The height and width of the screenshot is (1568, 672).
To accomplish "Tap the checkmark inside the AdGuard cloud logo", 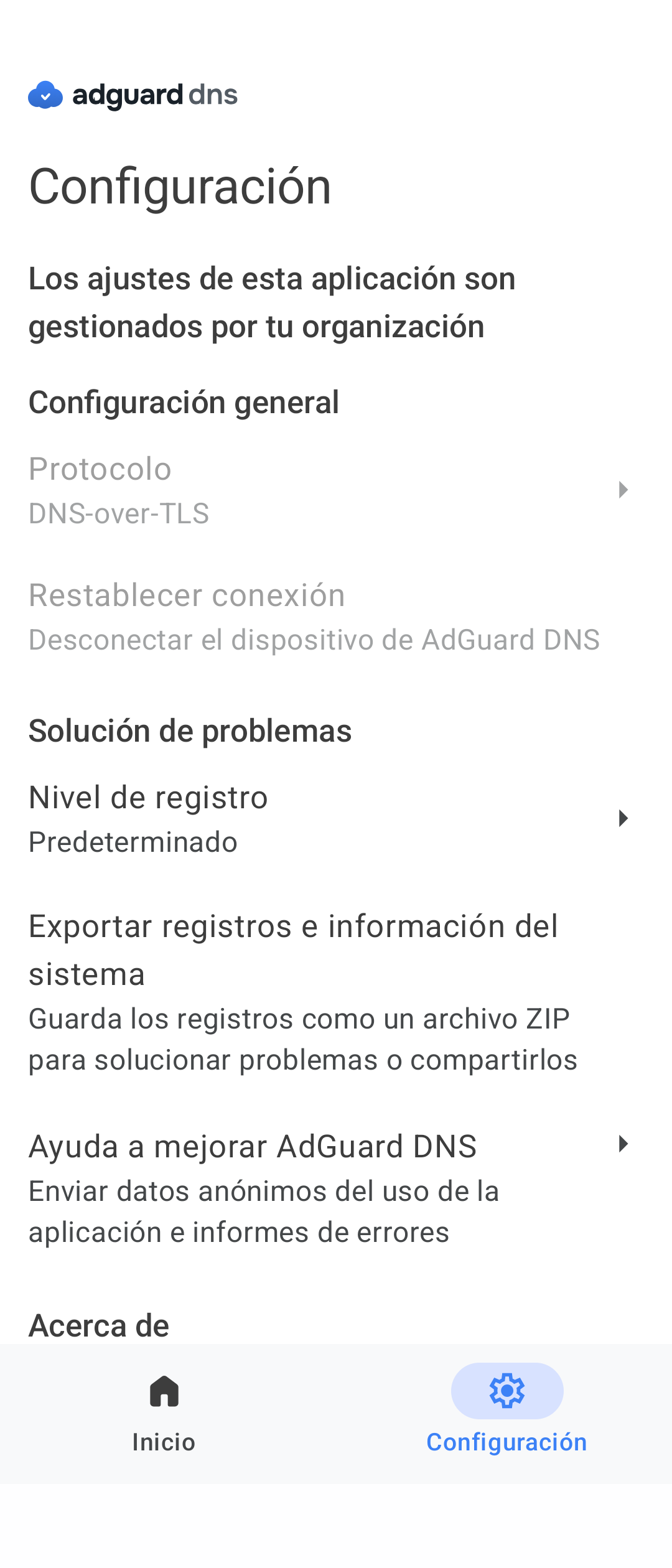I will (x=47, y=96).
